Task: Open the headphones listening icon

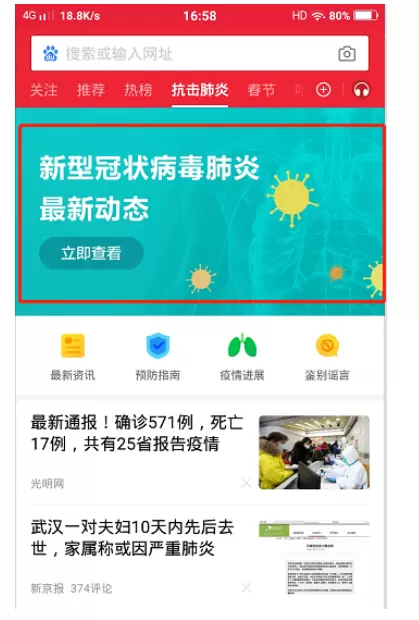Action: (361, 90)
